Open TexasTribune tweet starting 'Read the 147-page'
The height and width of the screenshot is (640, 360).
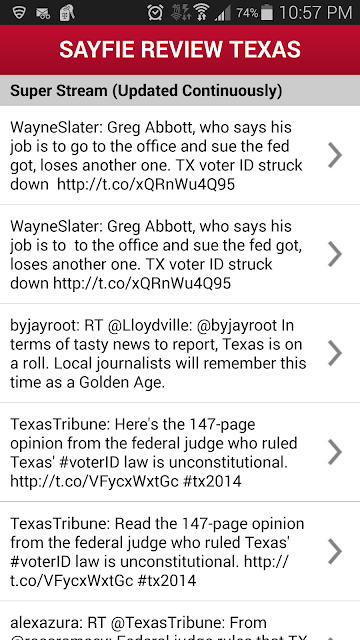click(x=180, y=551)
